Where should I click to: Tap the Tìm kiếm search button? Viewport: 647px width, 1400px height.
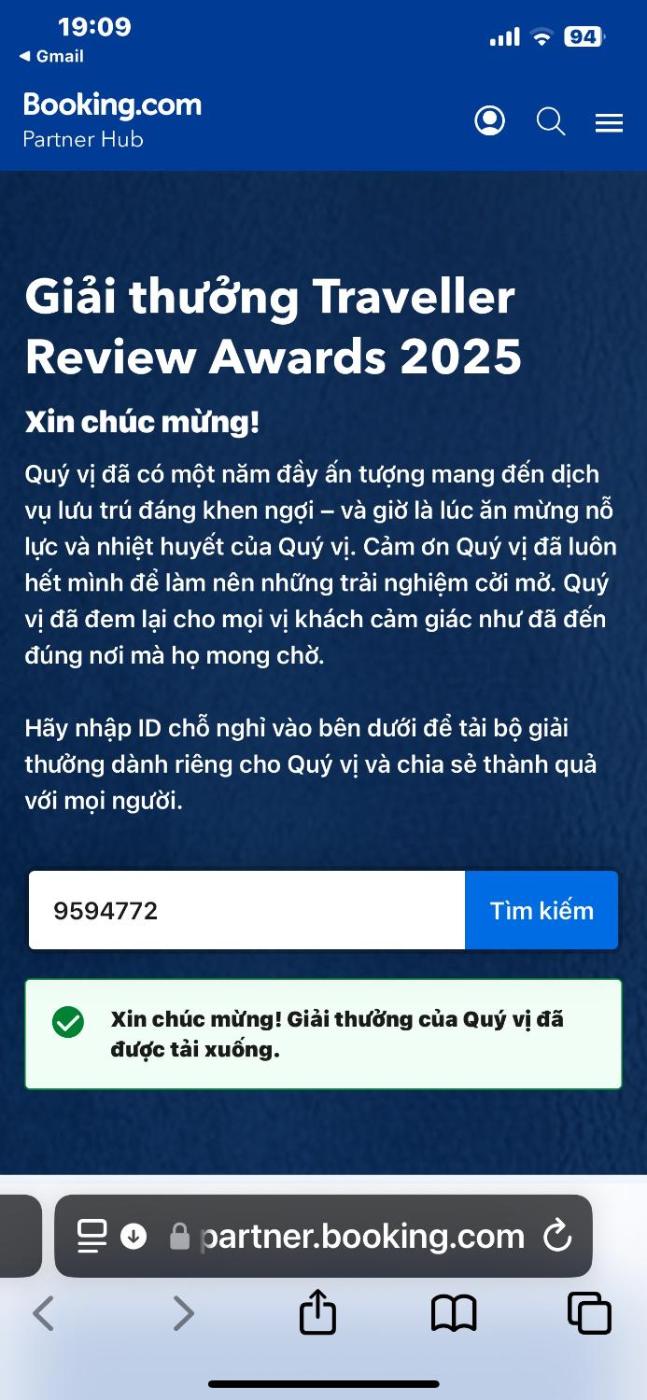point(541,910)
